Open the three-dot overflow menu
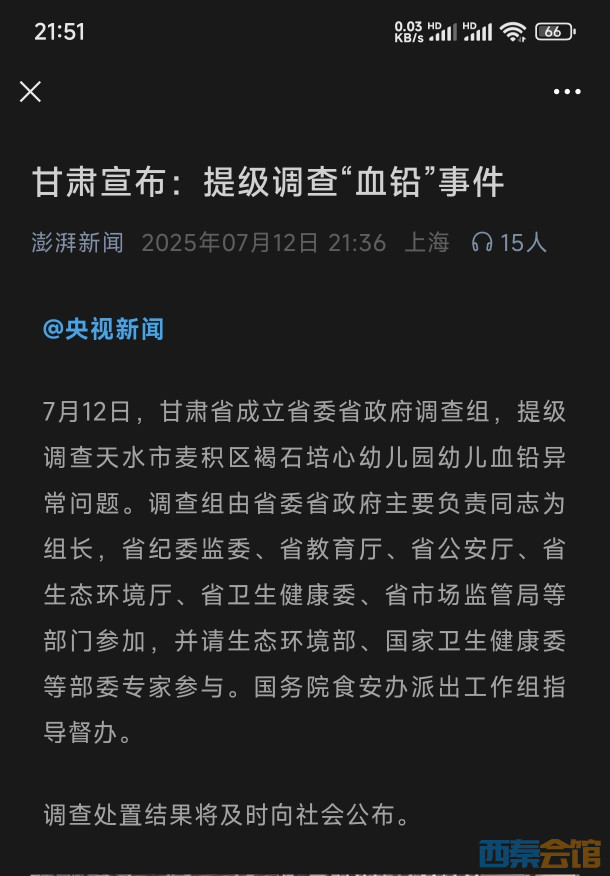The height and width of the screenshot is (876, 610). (x=567, y=92)
